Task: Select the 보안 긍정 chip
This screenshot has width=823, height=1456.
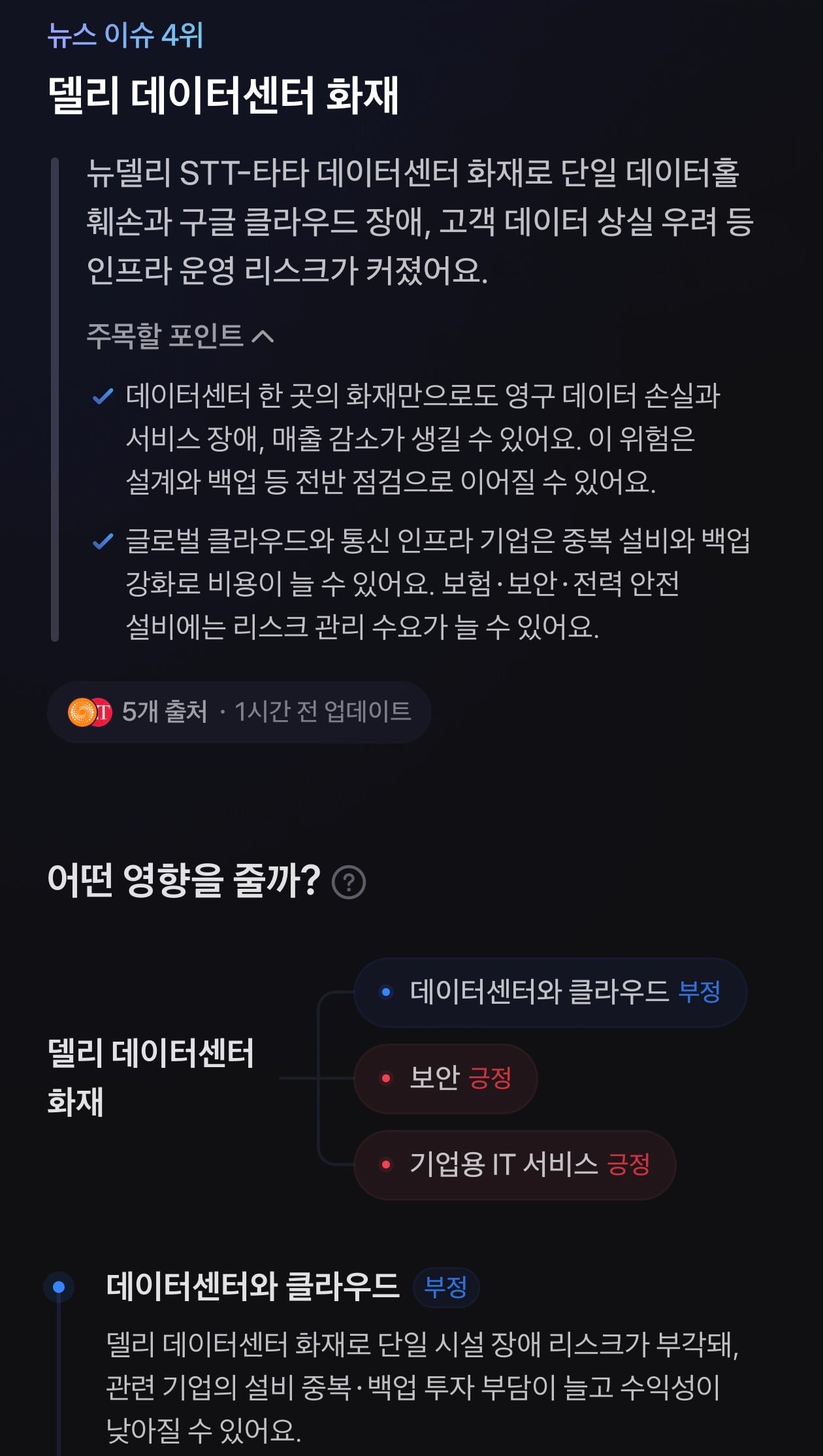Action: (x=445, y=1078)
